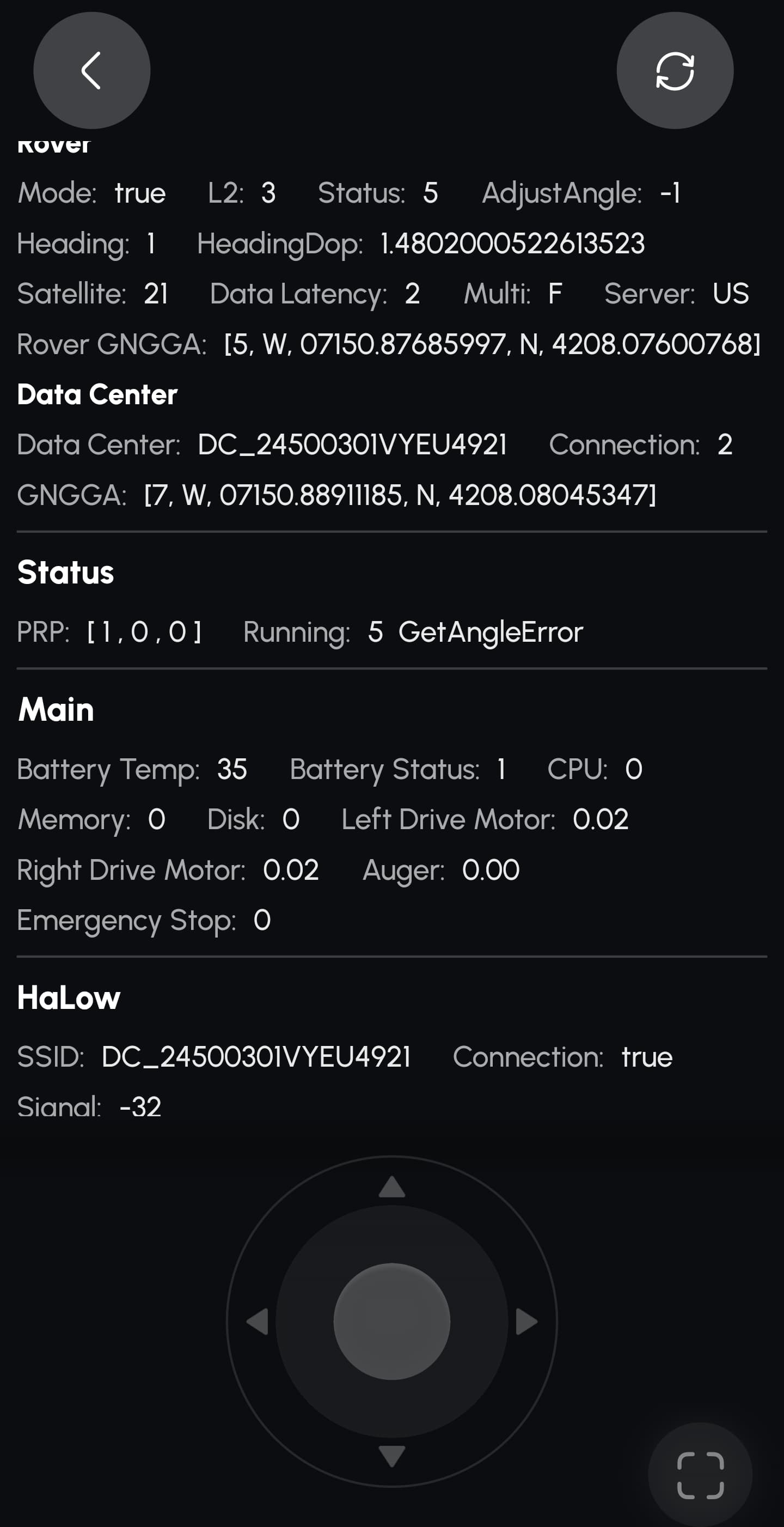Go back using the arrow button
784x1527 pixels.
click(x=91, y=70)
